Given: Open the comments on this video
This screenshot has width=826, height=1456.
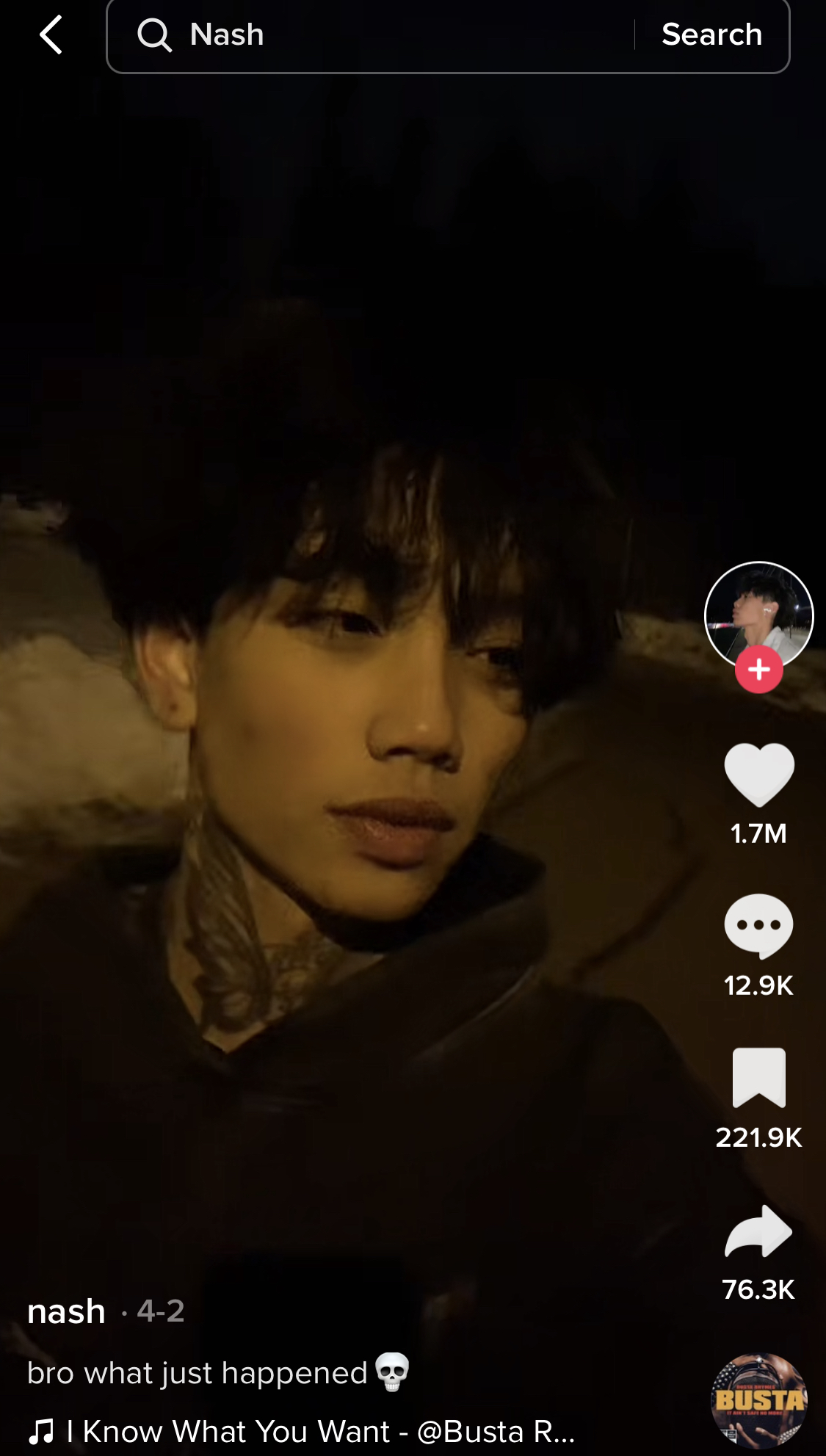Looking at the screenshot, I should pyautogui.click(x=758, y=927).
